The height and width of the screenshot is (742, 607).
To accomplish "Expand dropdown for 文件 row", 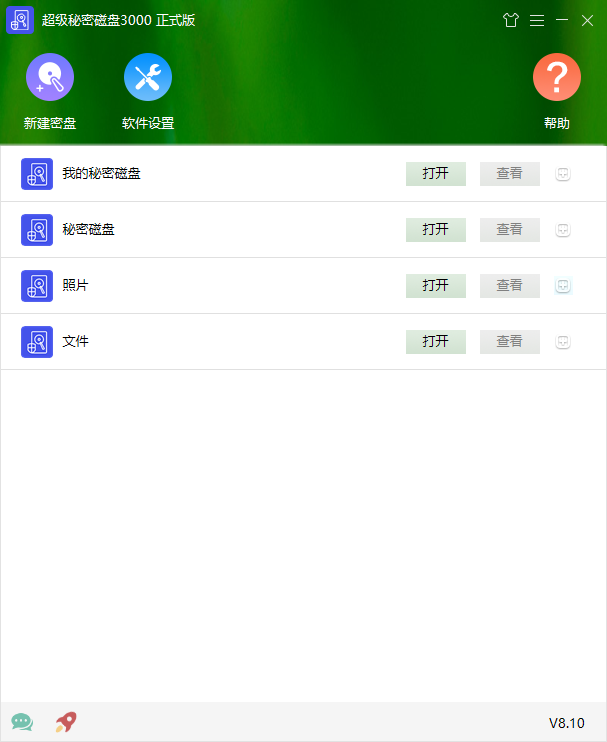I will click(x=563, y=342).
